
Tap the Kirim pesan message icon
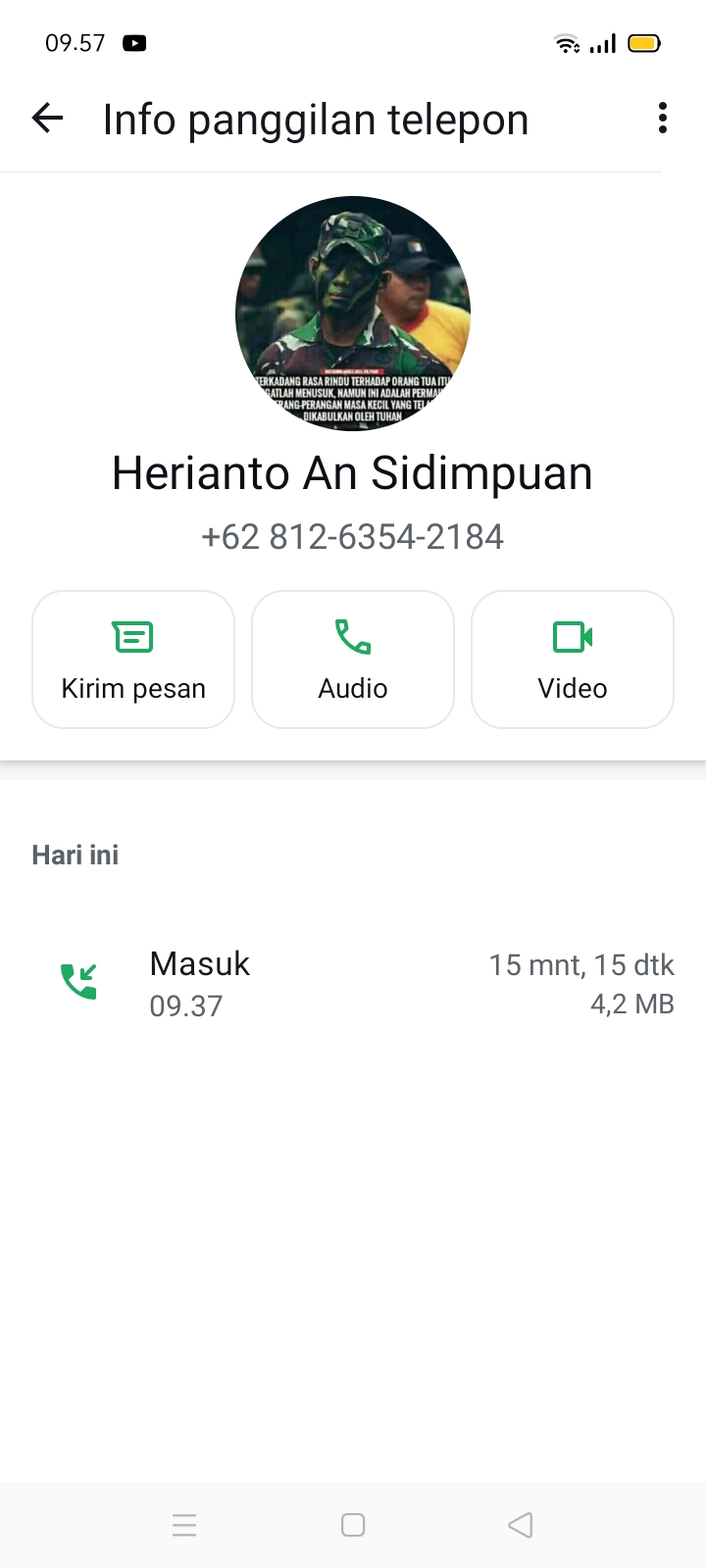click(132, 636)
